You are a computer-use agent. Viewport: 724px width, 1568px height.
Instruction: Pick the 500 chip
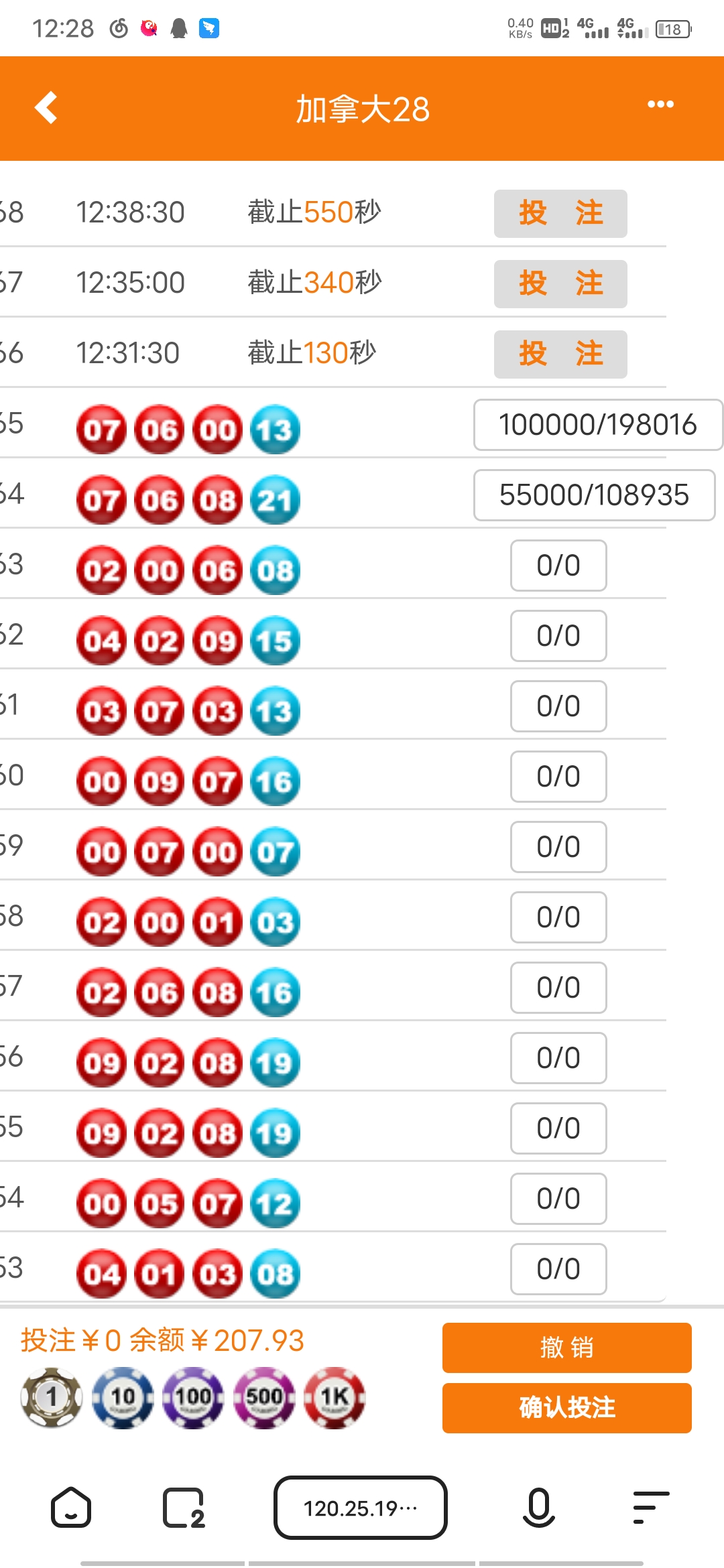pyautogui.click(x=264, y=1397)
